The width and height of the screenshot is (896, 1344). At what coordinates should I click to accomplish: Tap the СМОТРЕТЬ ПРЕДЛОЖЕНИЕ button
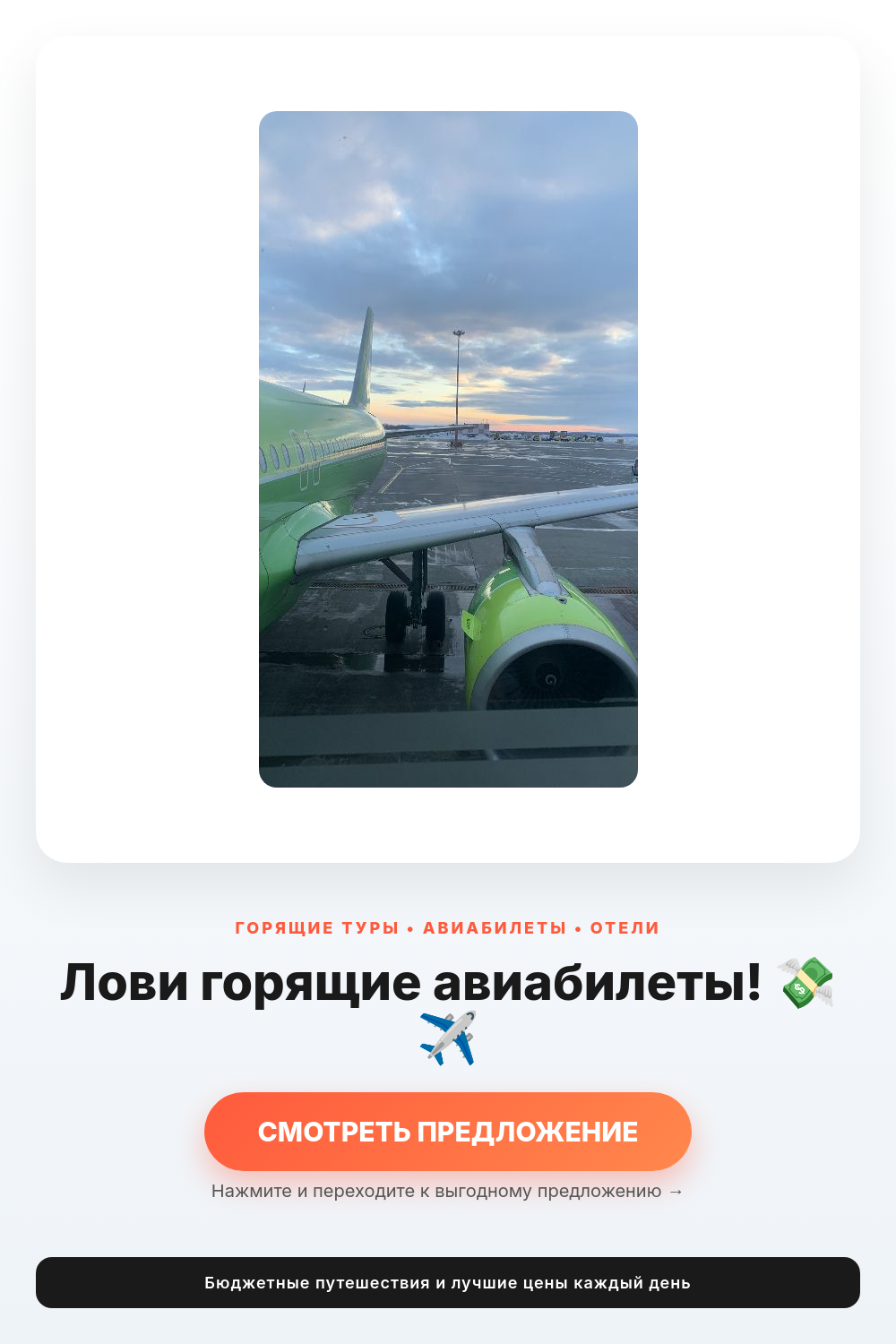point(448,1132)
